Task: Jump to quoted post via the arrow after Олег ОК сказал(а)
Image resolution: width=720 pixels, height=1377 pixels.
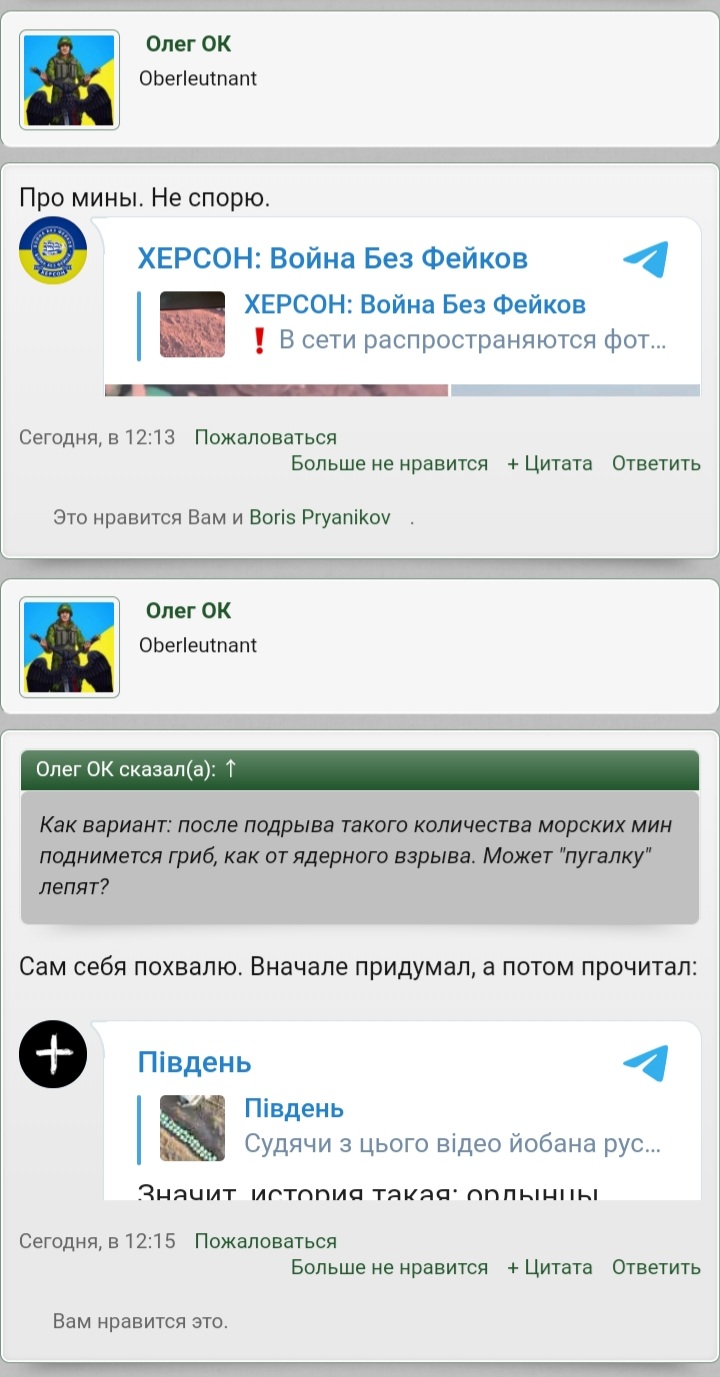Action: click(230, 768)
